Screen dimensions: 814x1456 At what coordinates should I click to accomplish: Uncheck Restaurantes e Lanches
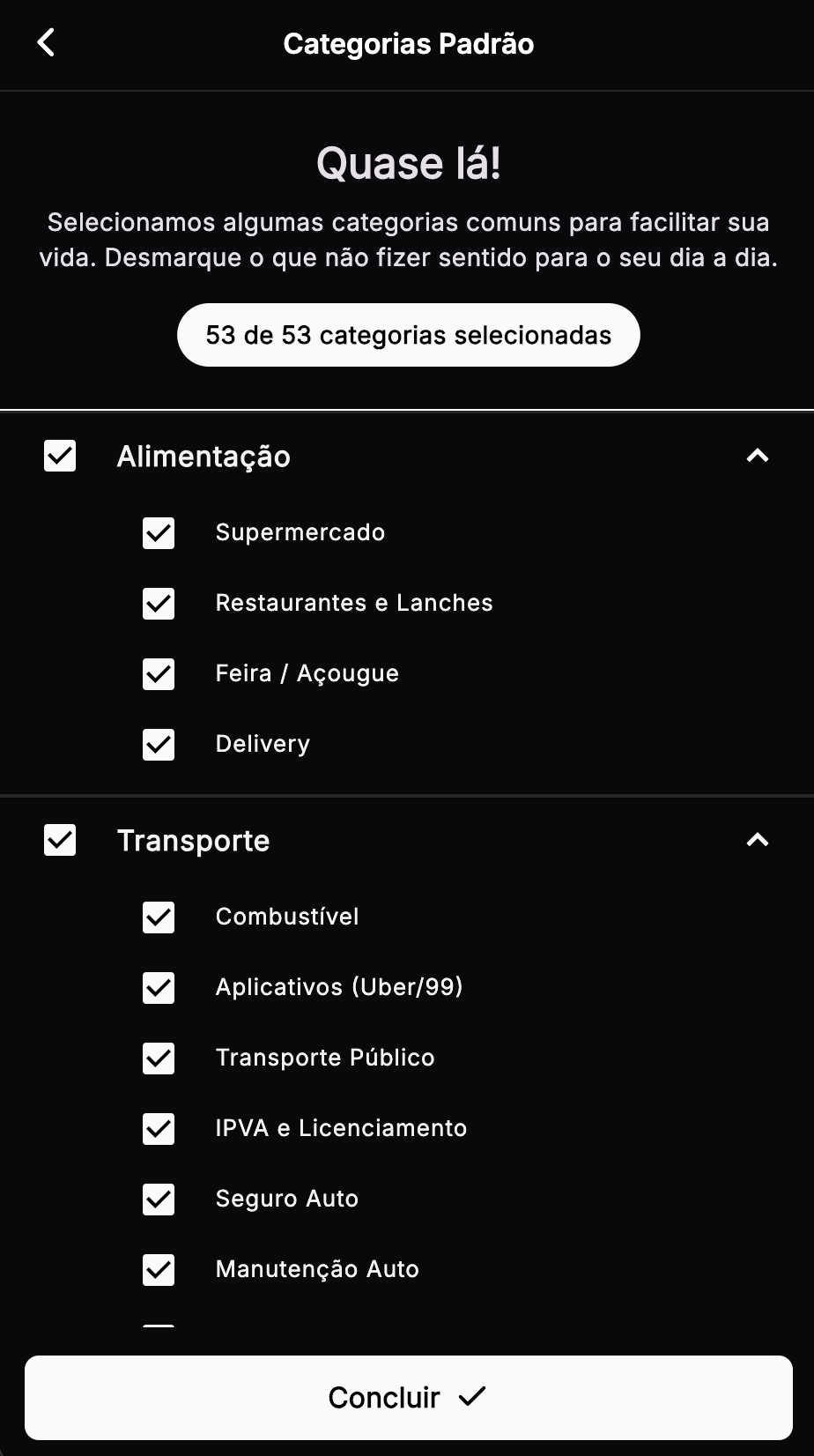coord(159,604)
